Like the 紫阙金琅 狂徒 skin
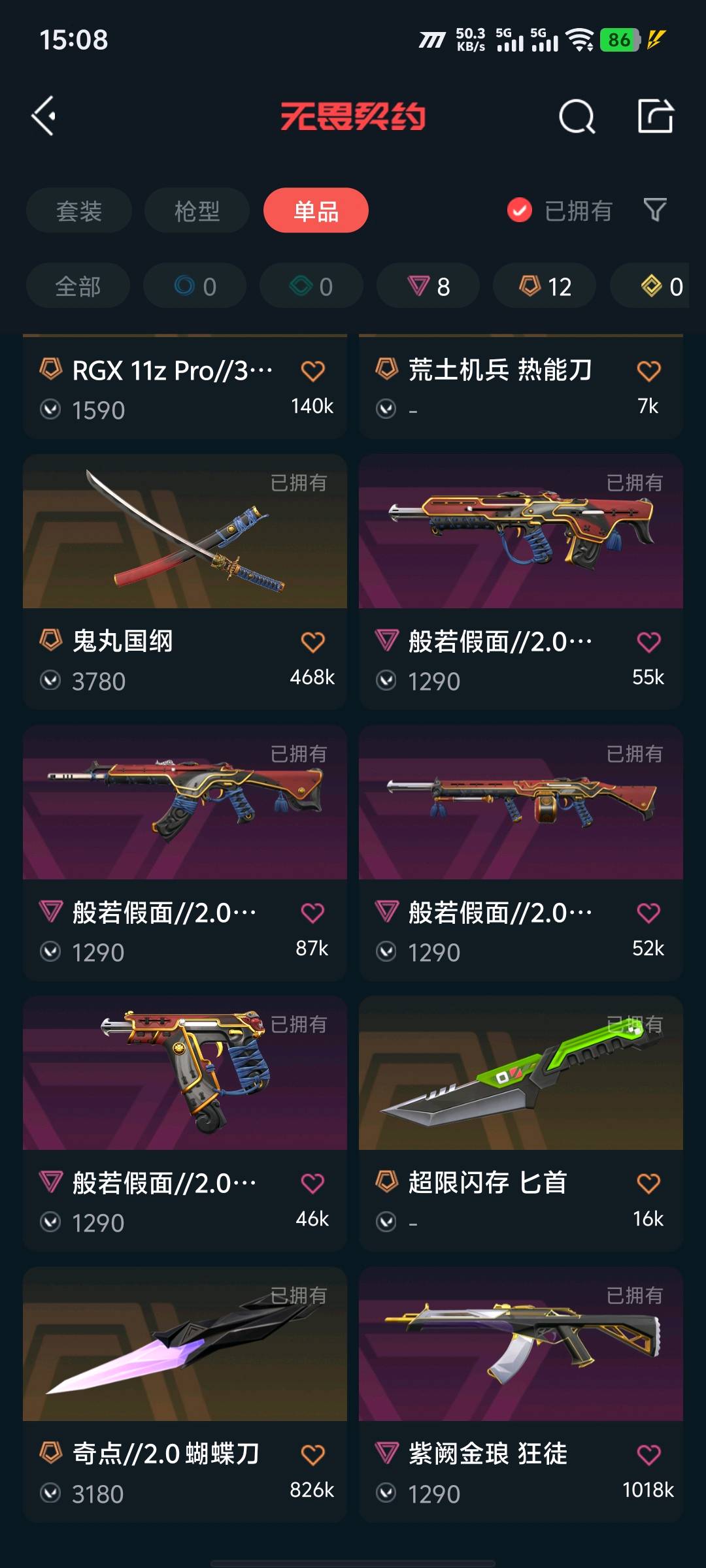Viewport: 706px width, 1568px height. 648,1455
